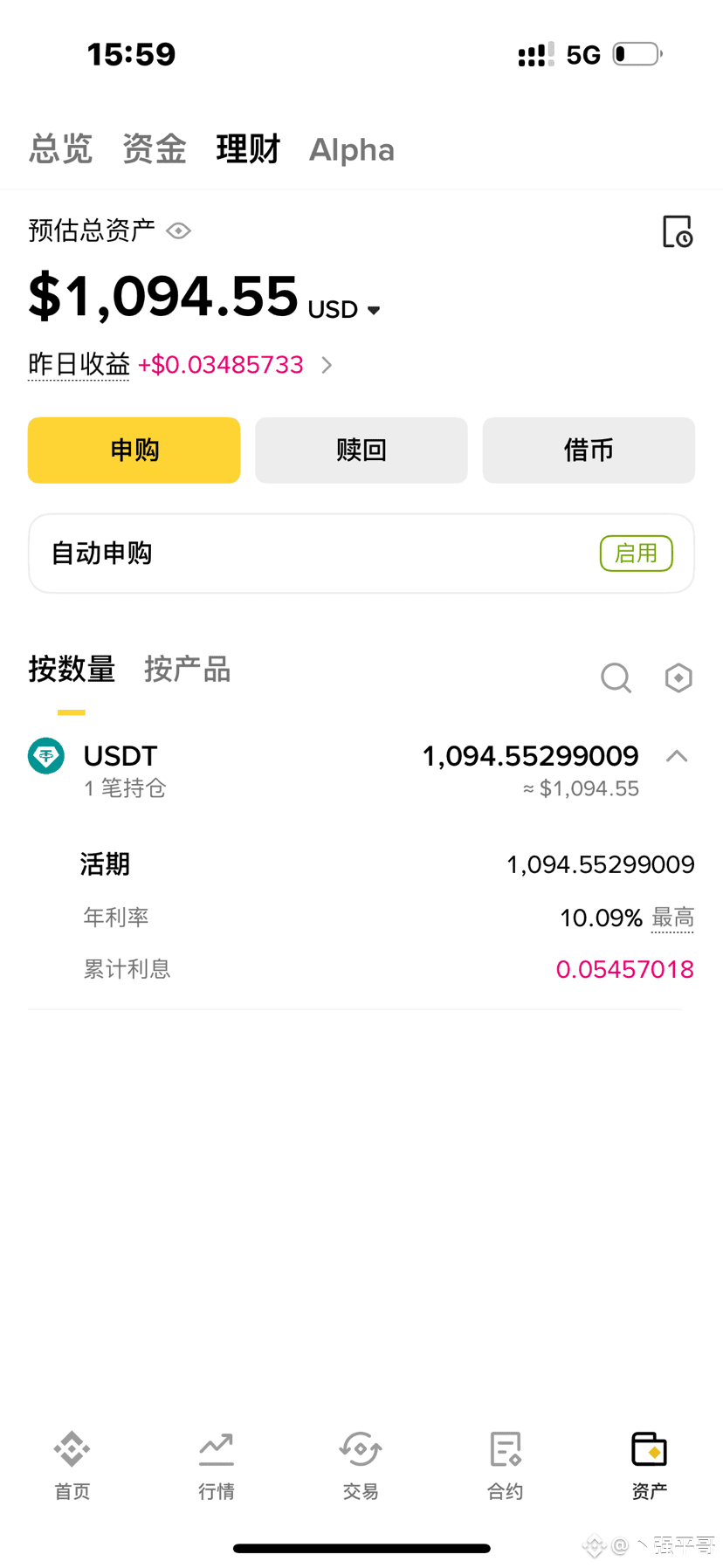Switch to the 资金 tab
The image size is (723, 1568).
pyautogui.click(x=154, y=149)
